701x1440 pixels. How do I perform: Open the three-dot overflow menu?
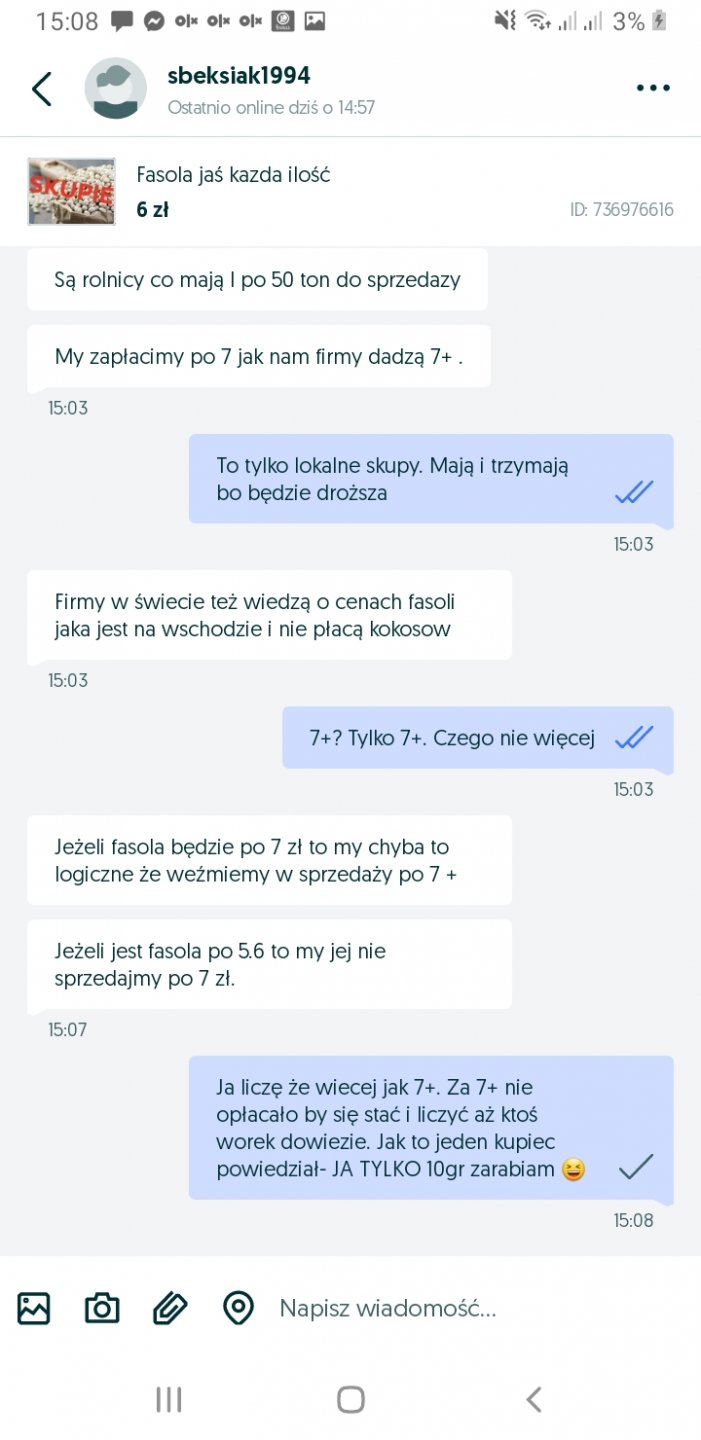click(x=653, y=88)
